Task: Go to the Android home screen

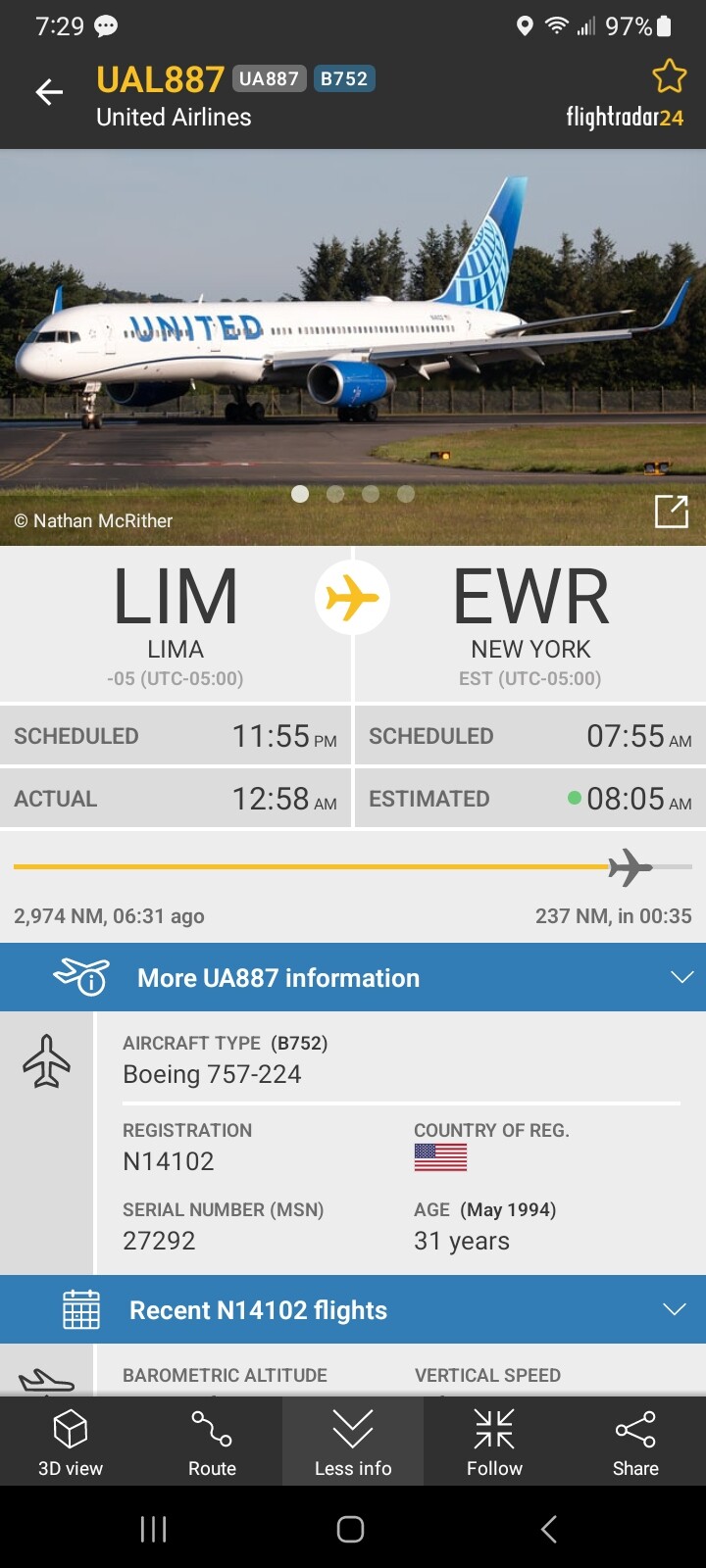Action: [351, 1529]
